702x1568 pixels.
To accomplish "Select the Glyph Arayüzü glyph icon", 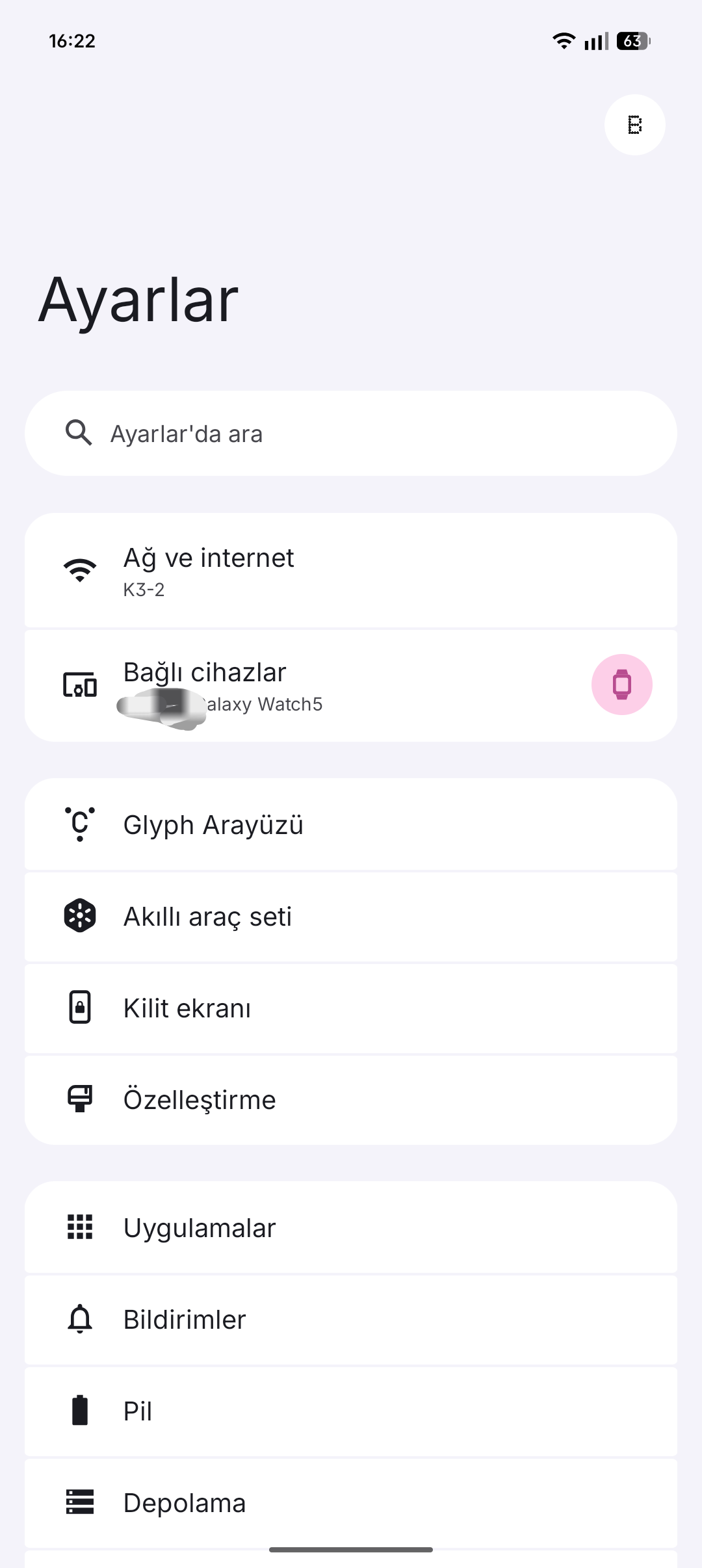I will [x=79, y=824].
